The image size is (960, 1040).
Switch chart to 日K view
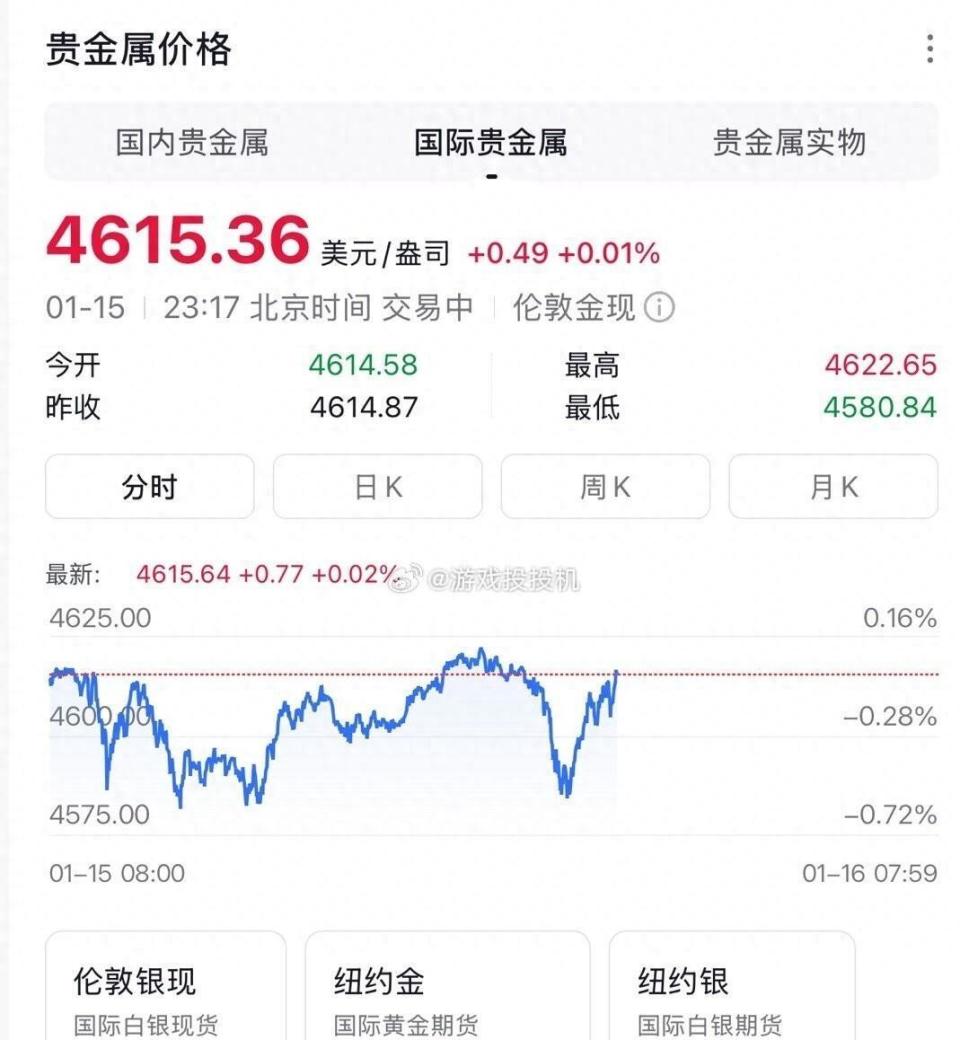click(x=377, y=487)
